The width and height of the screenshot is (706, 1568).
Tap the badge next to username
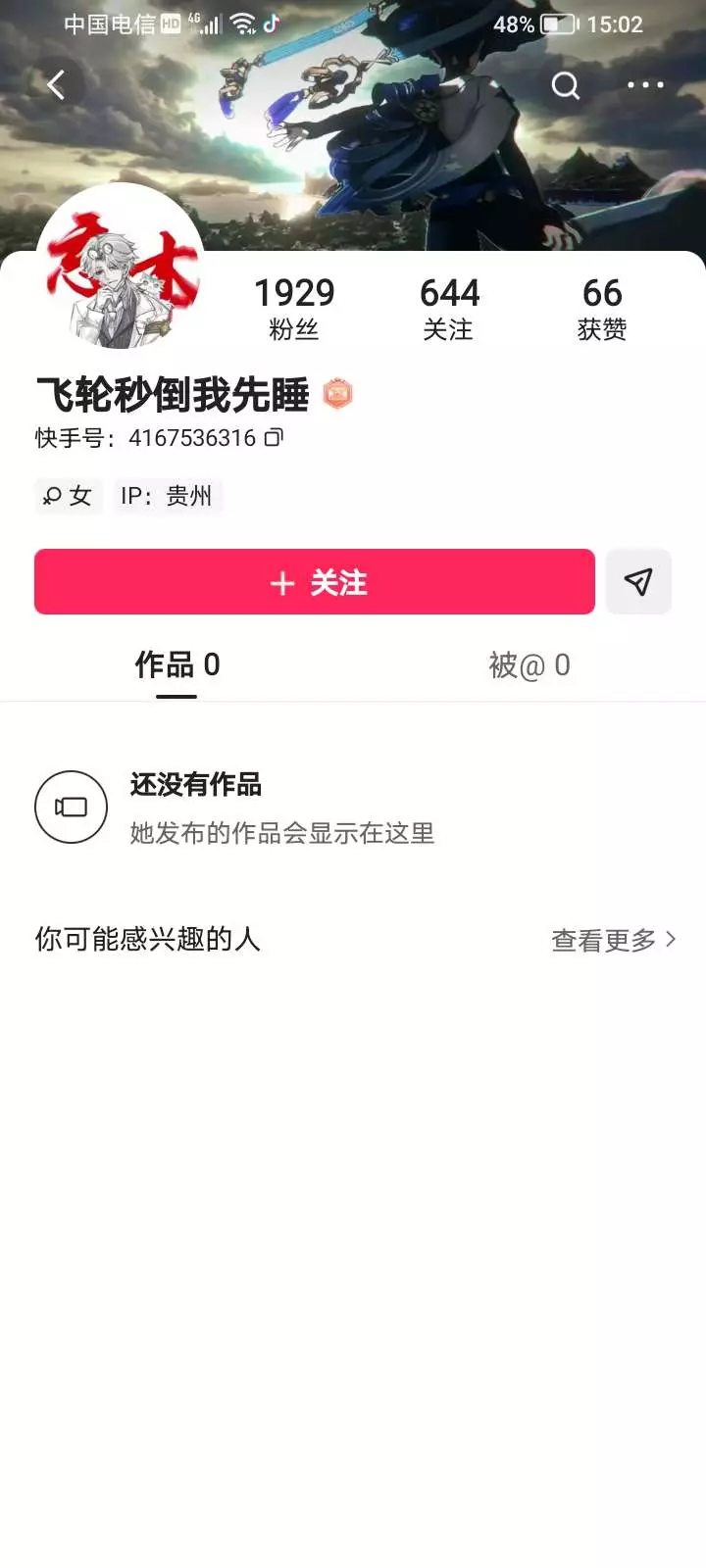[x=337, y=394]
